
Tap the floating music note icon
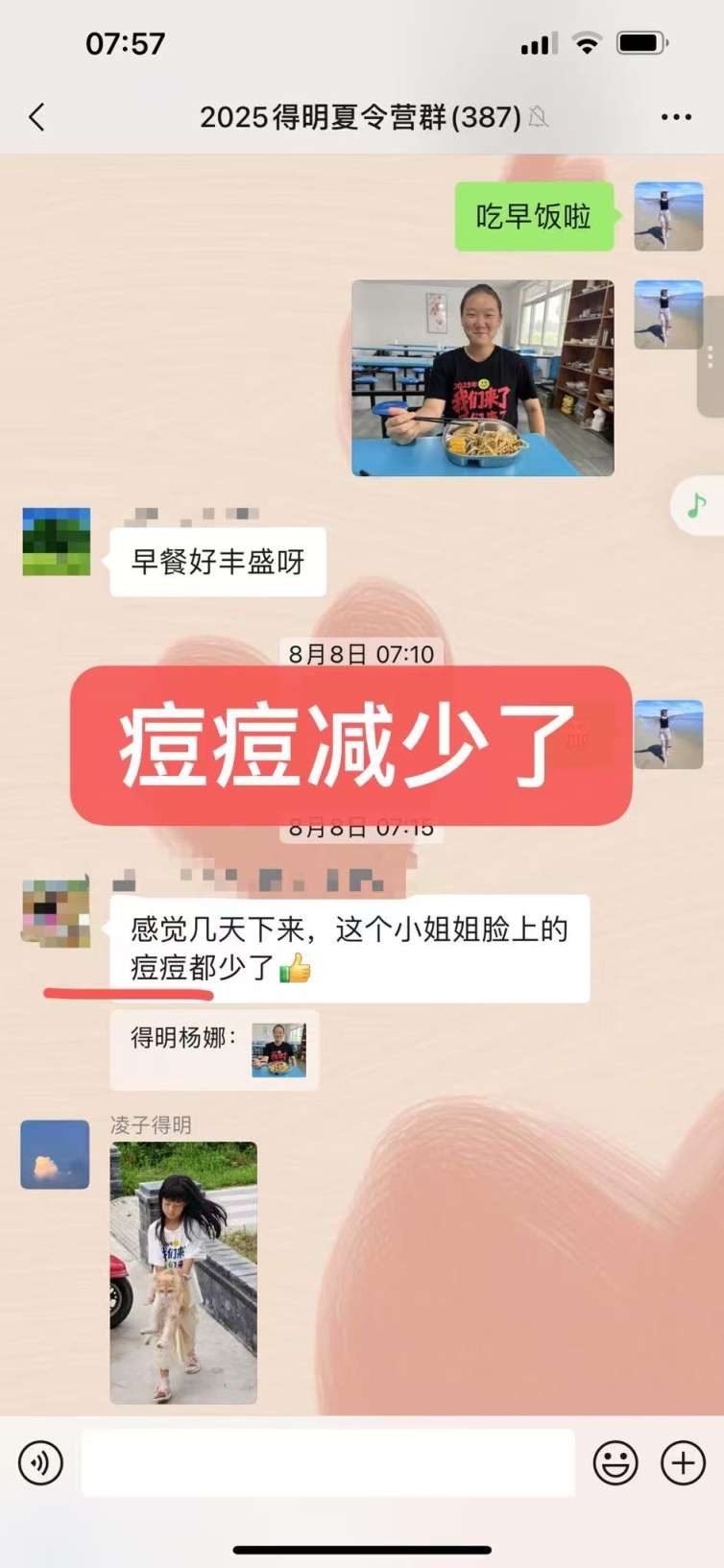click(x=697, y=504)
